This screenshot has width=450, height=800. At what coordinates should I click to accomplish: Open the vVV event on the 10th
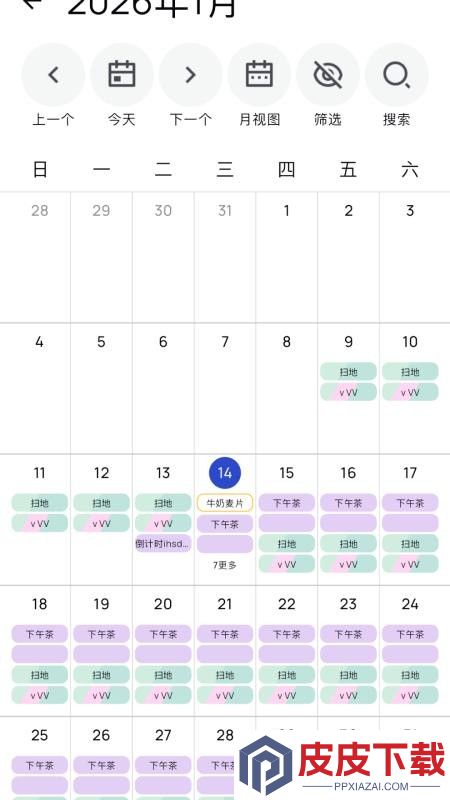point(410,392)
